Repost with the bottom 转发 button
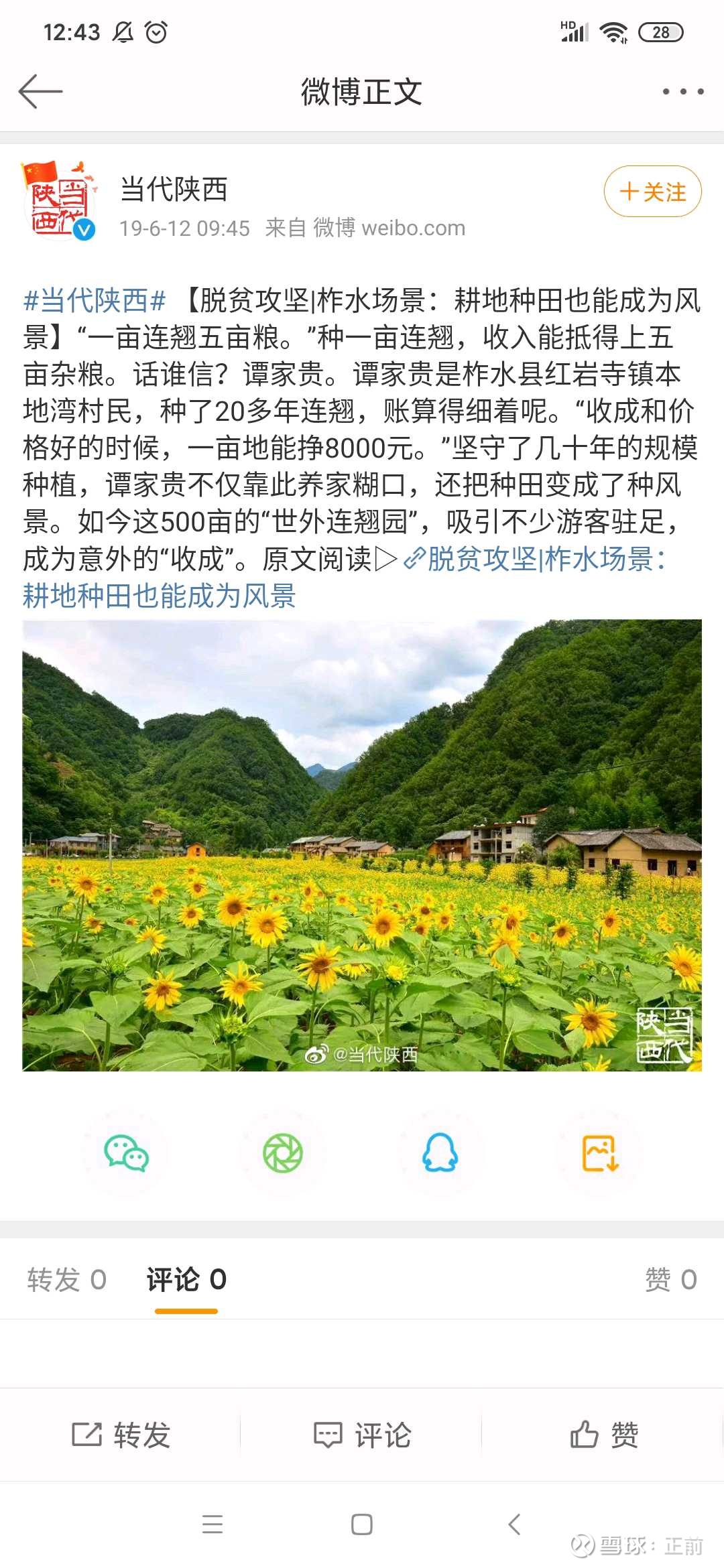 [x=121, y=1435]
